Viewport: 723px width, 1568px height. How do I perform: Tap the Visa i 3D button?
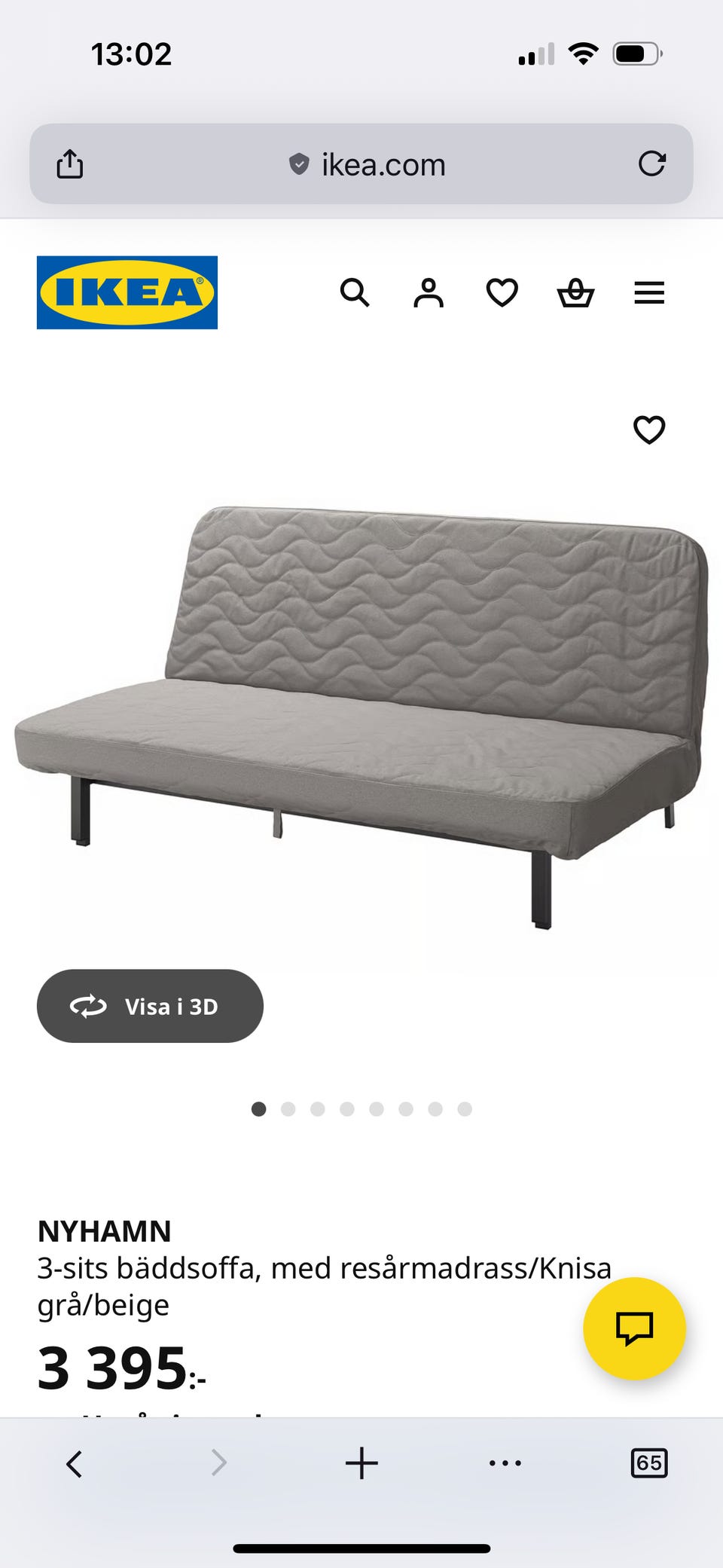click(150, 1006)
